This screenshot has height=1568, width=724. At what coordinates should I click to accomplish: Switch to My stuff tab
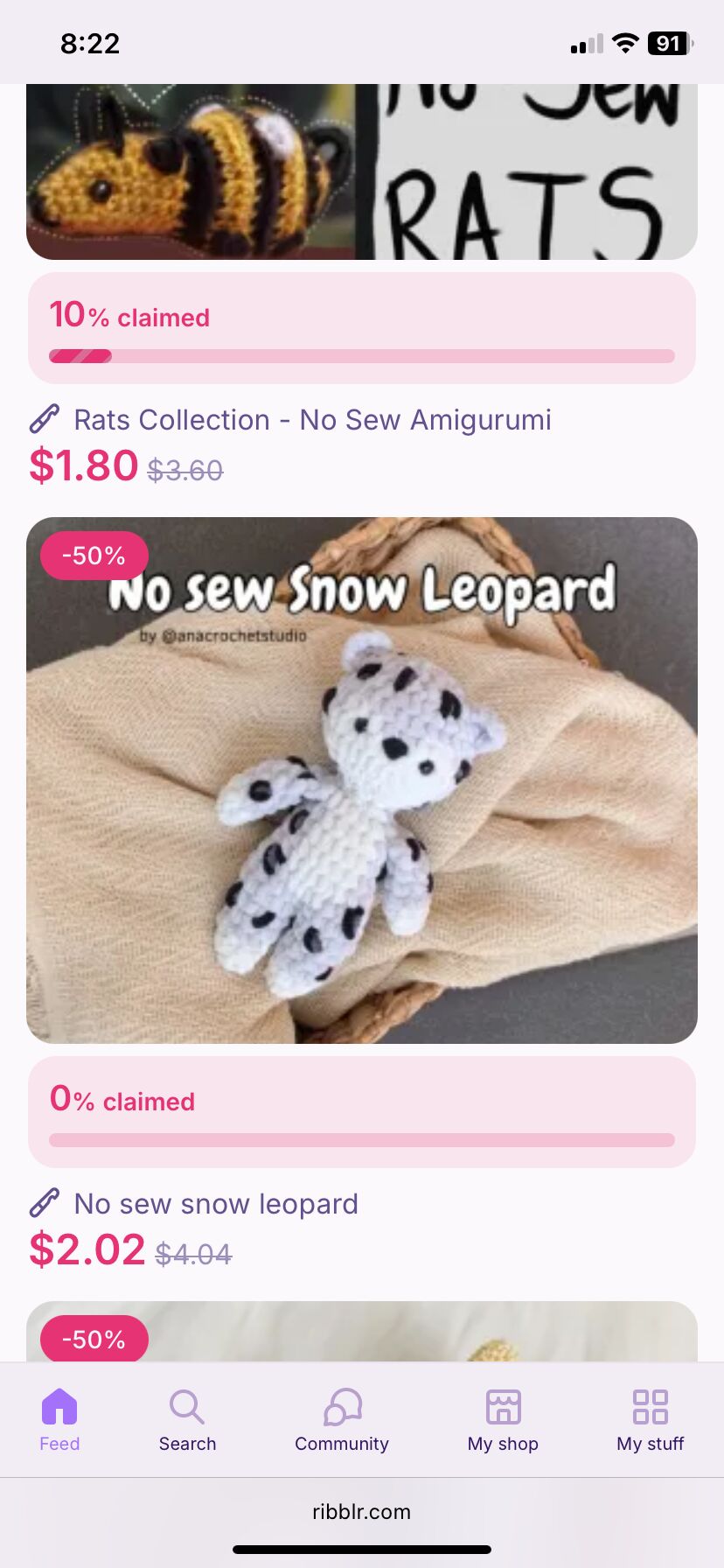[x=650, y=1421]
